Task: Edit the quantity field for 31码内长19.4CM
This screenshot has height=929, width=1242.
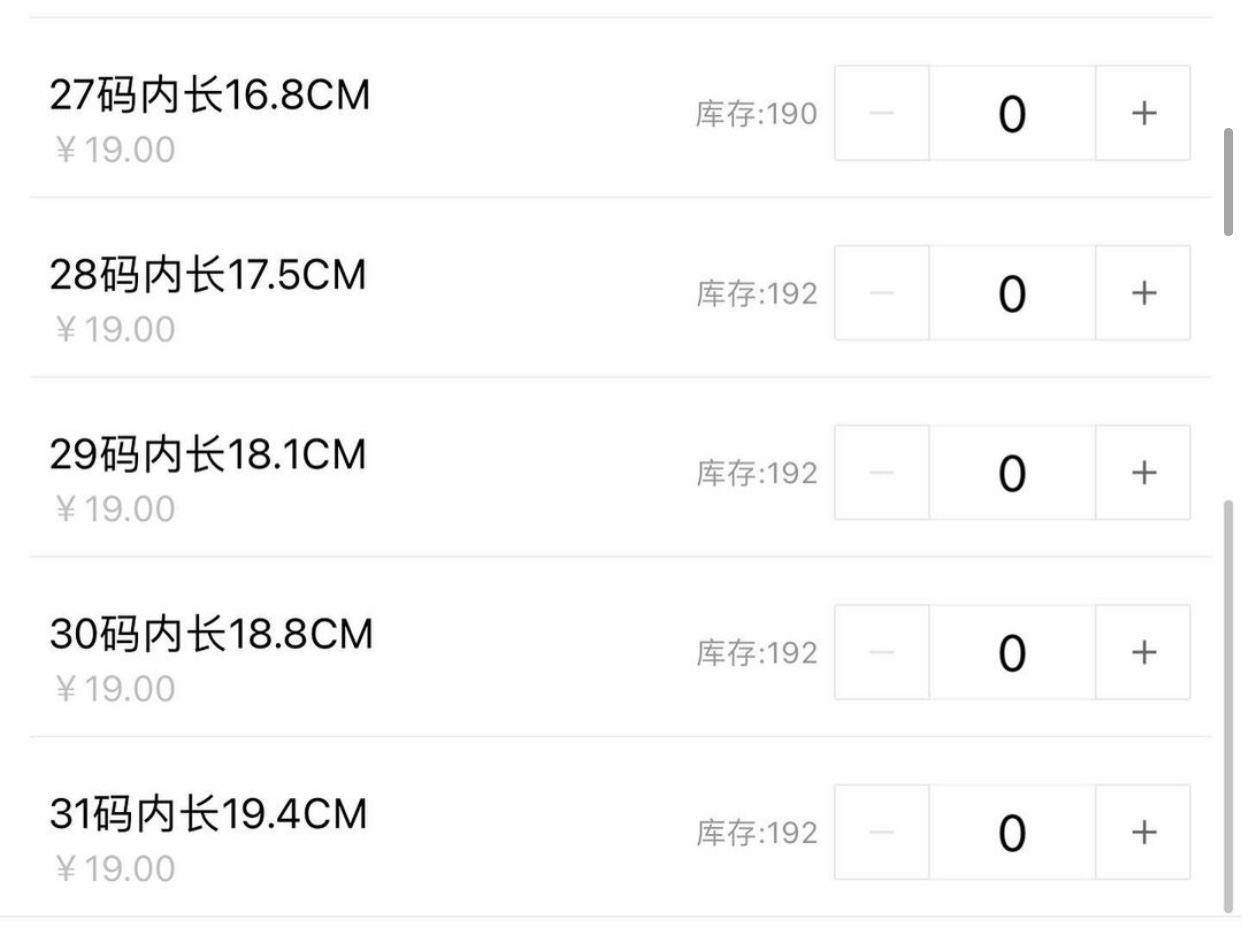Action: pos(1012,832)
